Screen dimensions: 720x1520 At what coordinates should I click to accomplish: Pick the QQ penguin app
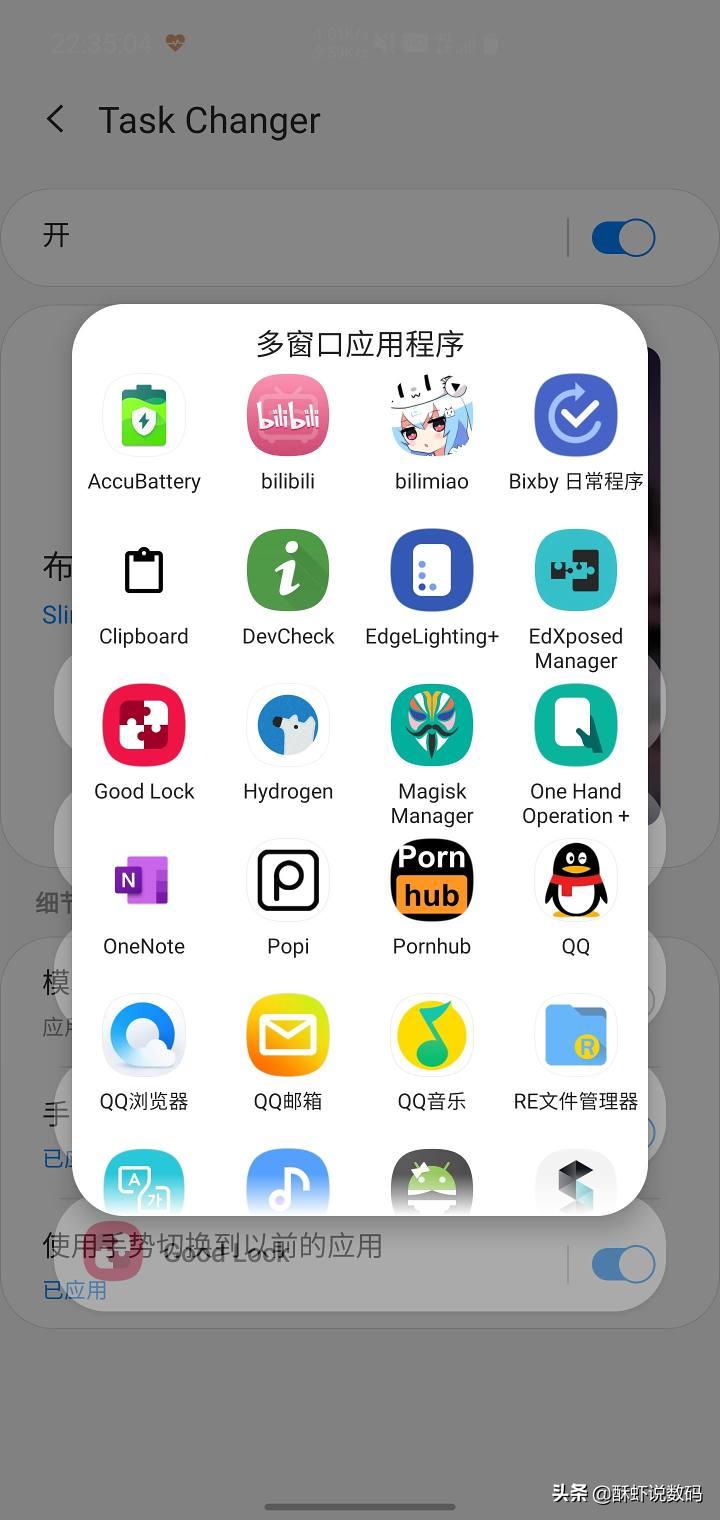pyautogui.click(x=576, y=881)
